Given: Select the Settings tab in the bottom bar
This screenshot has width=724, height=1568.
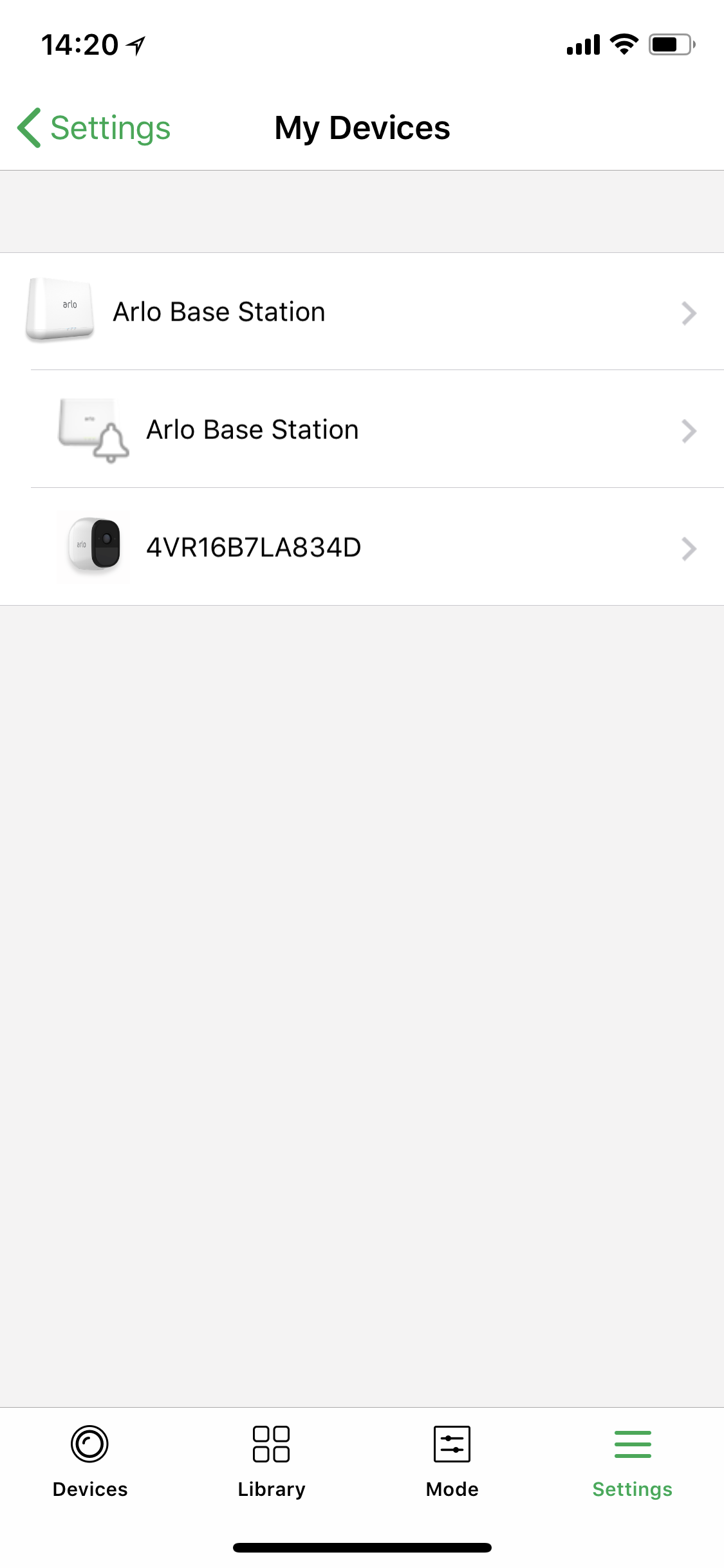Looking at the screenshot, I should [633, 1462].
